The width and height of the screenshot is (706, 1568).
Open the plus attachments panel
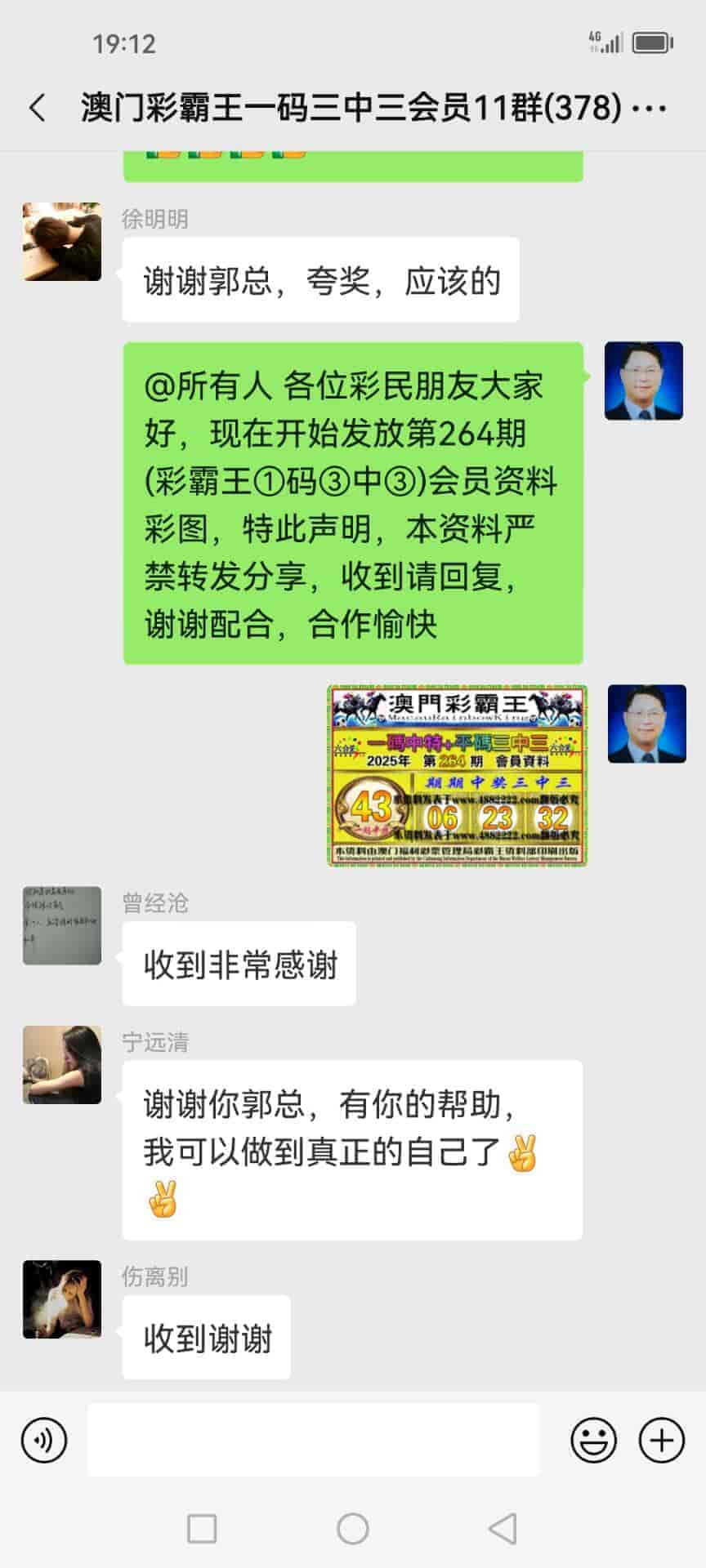661,1440
